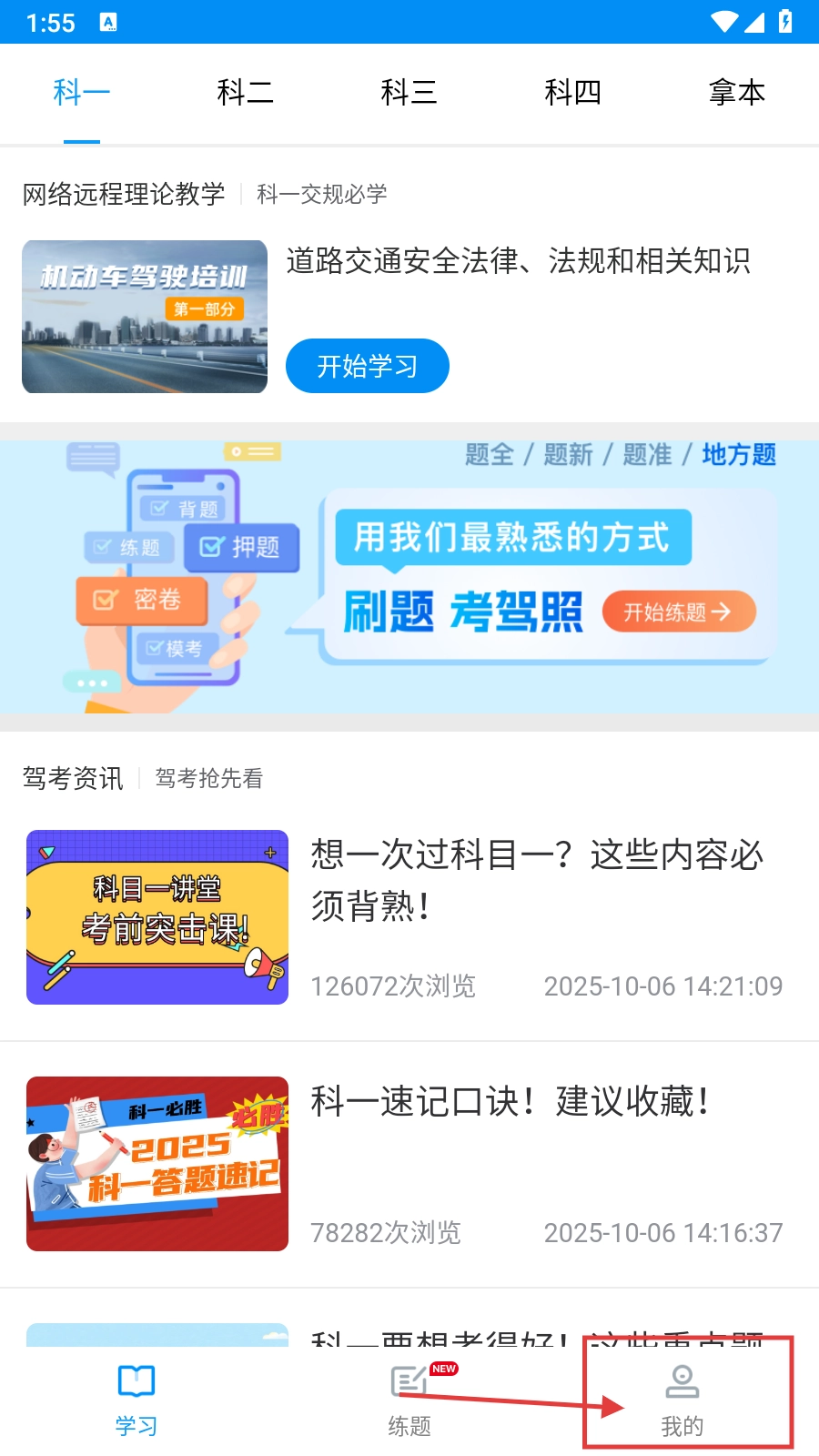Viewport: 819px width, 1456px height.
Task: Open the 机动车驾驶培训 course thumbnail
Action: (145, 317)
